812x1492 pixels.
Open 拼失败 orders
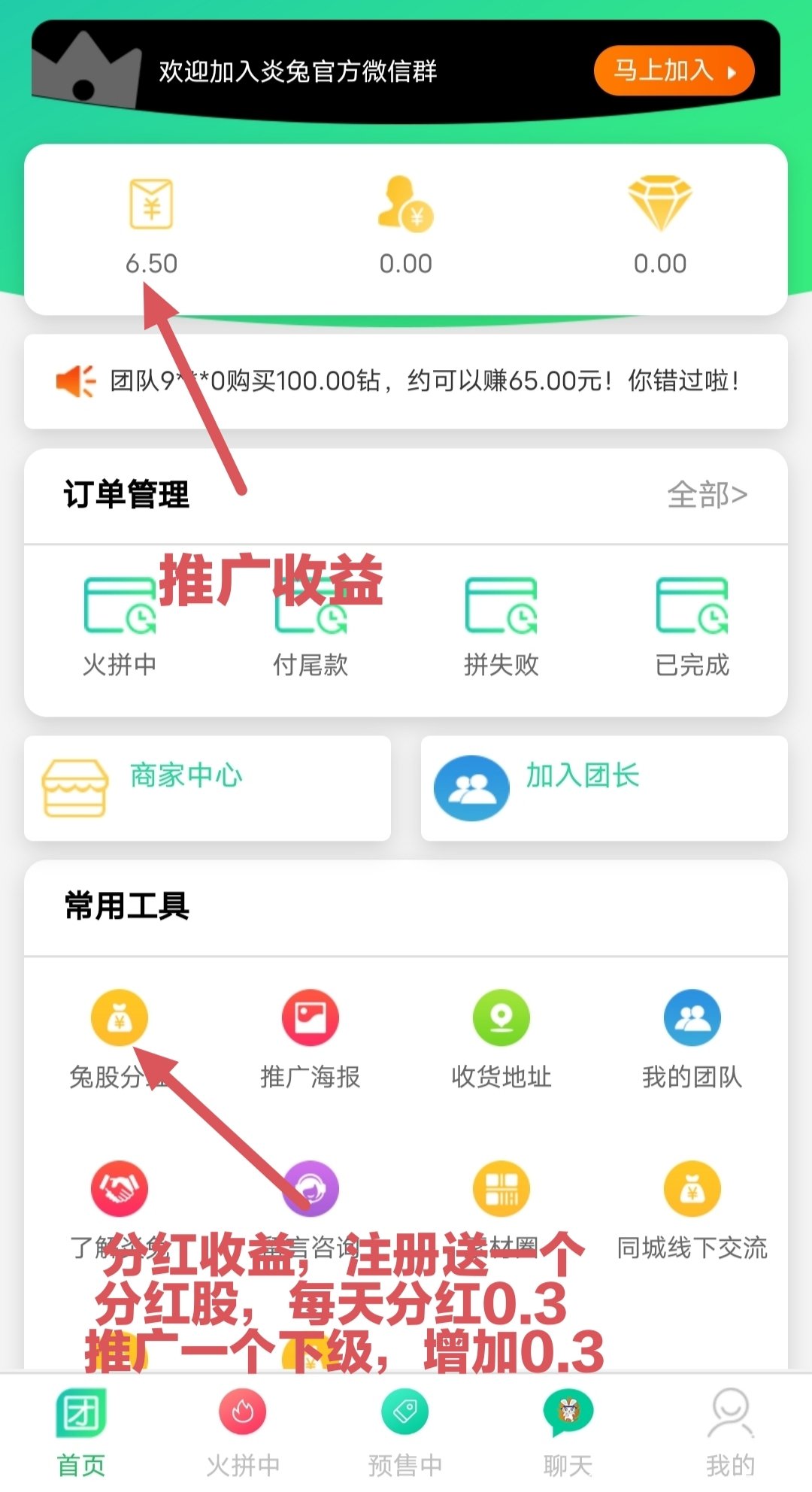[x=501, y=626]
